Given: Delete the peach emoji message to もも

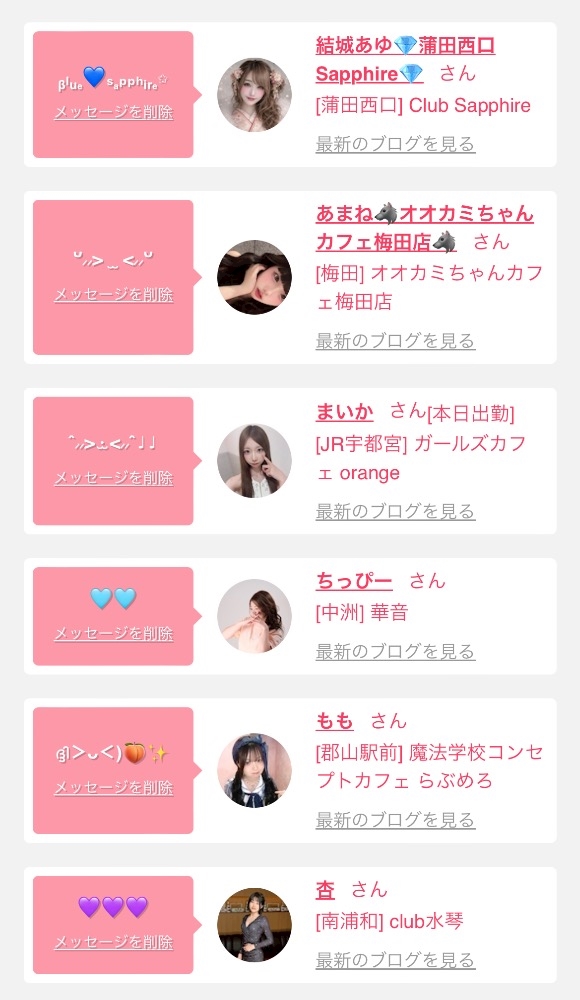Looking at the screenshot, I should (x=114, y=788).
